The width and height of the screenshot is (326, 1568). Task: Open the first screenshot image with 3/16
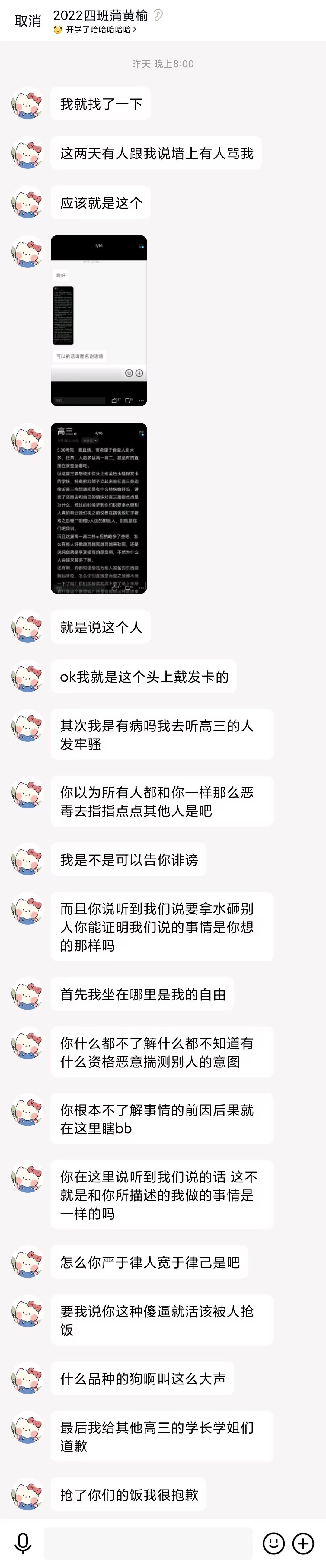coord(98,320)
